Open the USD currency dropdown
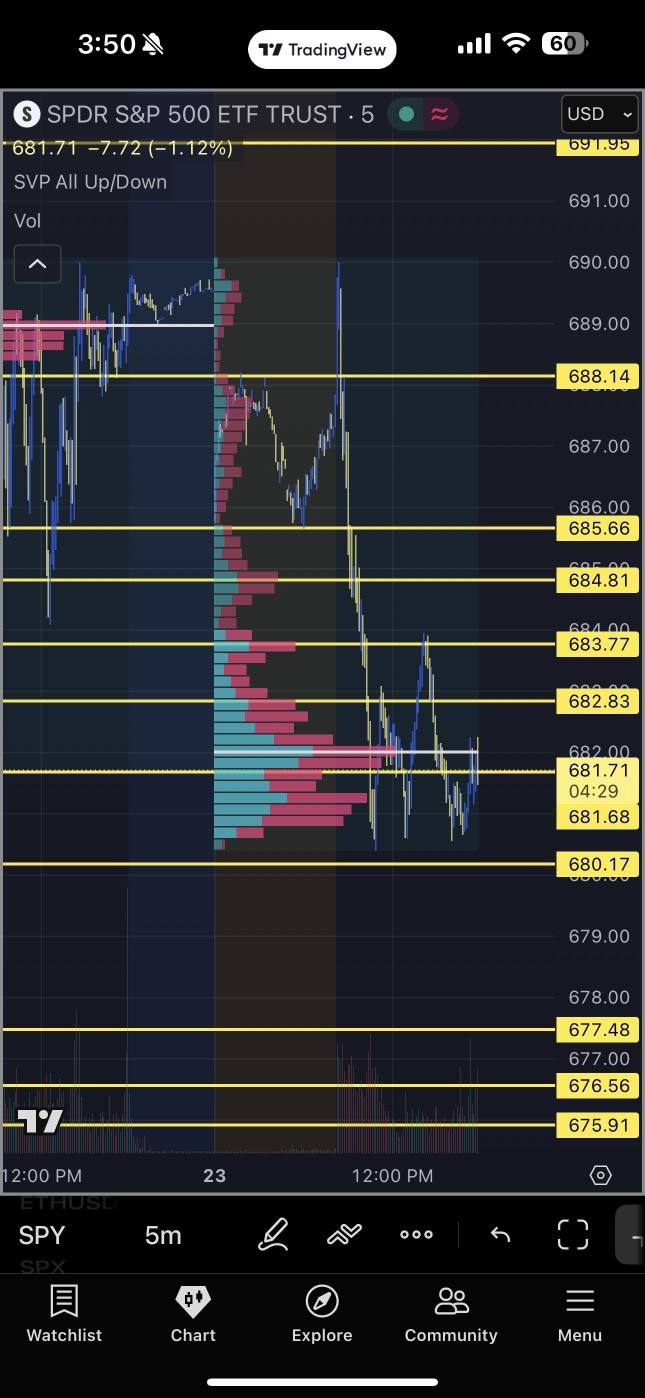Screen dimensions: 645x1398 (x=599, y=114)
